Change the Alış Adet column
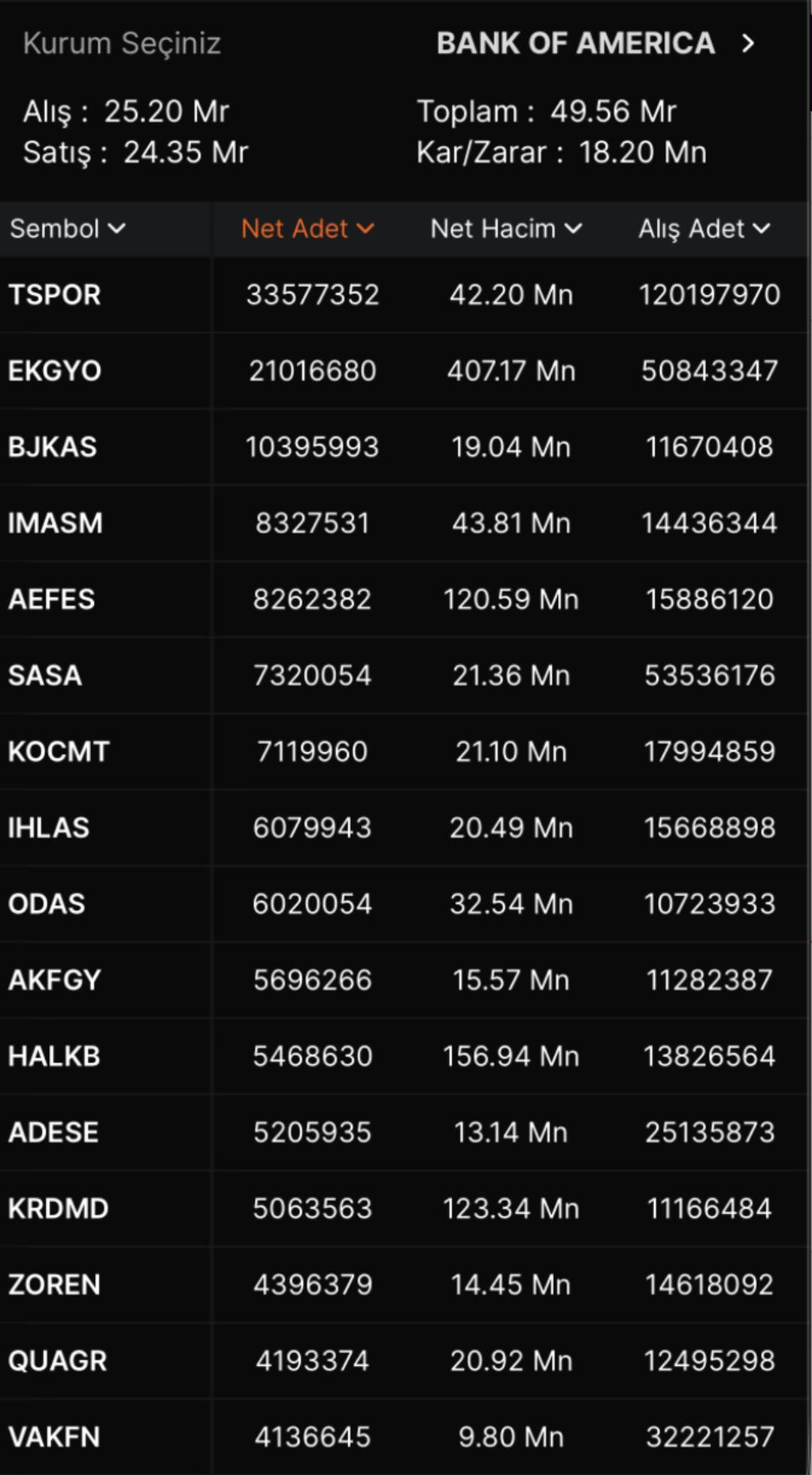This screenshot has height=1475, width=812. pyautogui.click(x=704, y=229)
